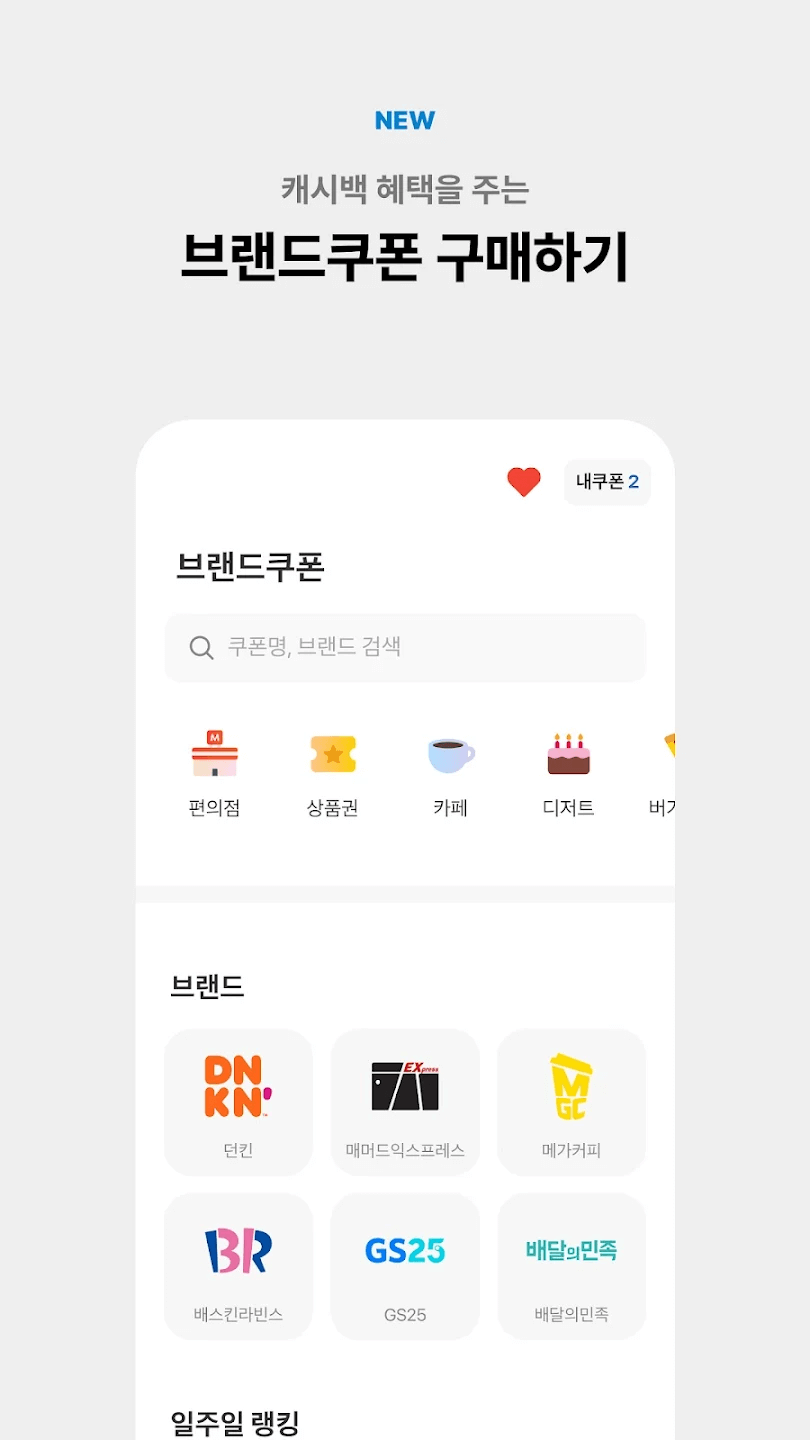Tap the 카페 coffee cup icon
Image resolution: width=810 pixels, height=1440 pixels.
(449, 756)
